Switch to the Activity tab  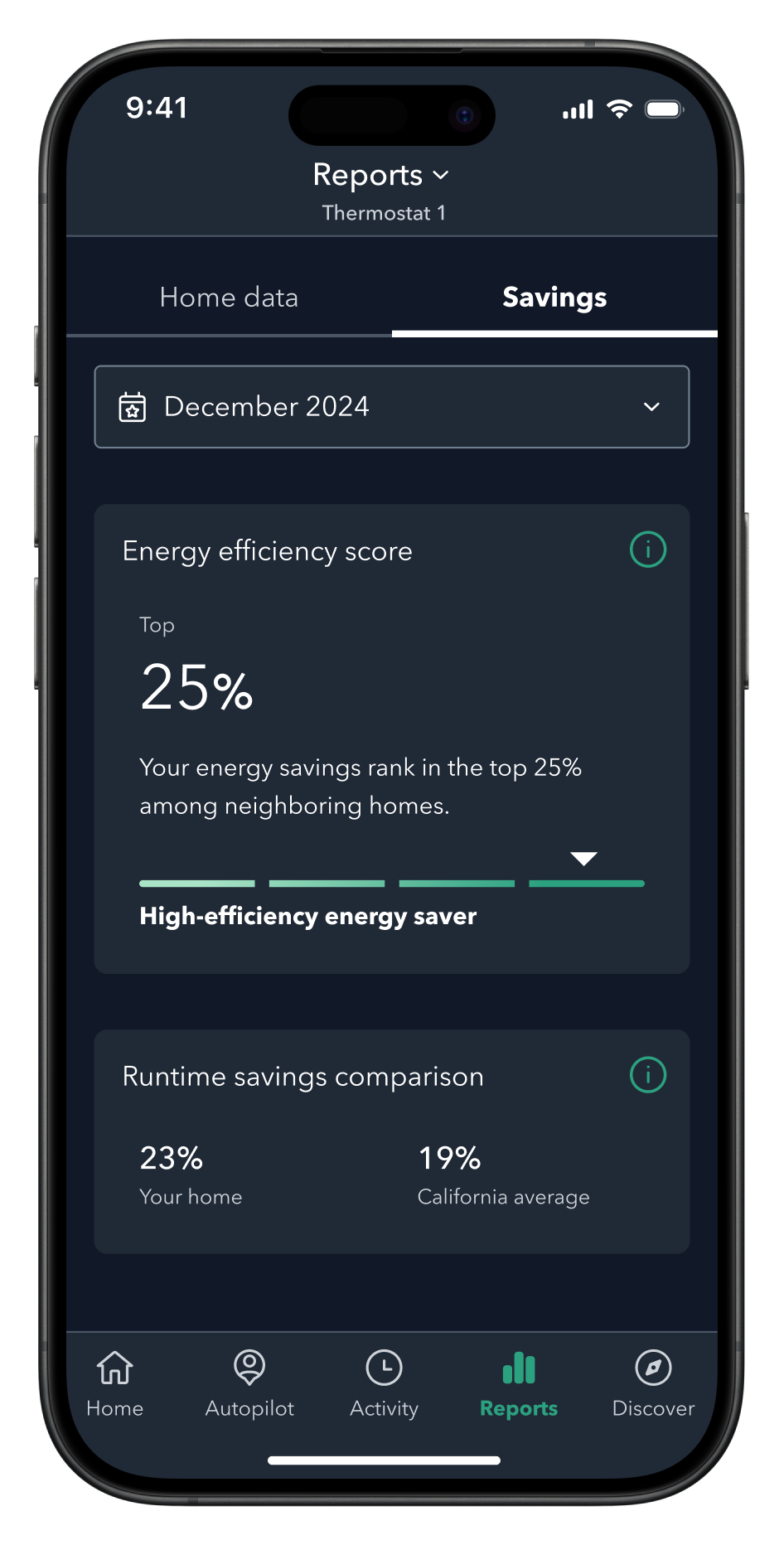coord(385,1383)
